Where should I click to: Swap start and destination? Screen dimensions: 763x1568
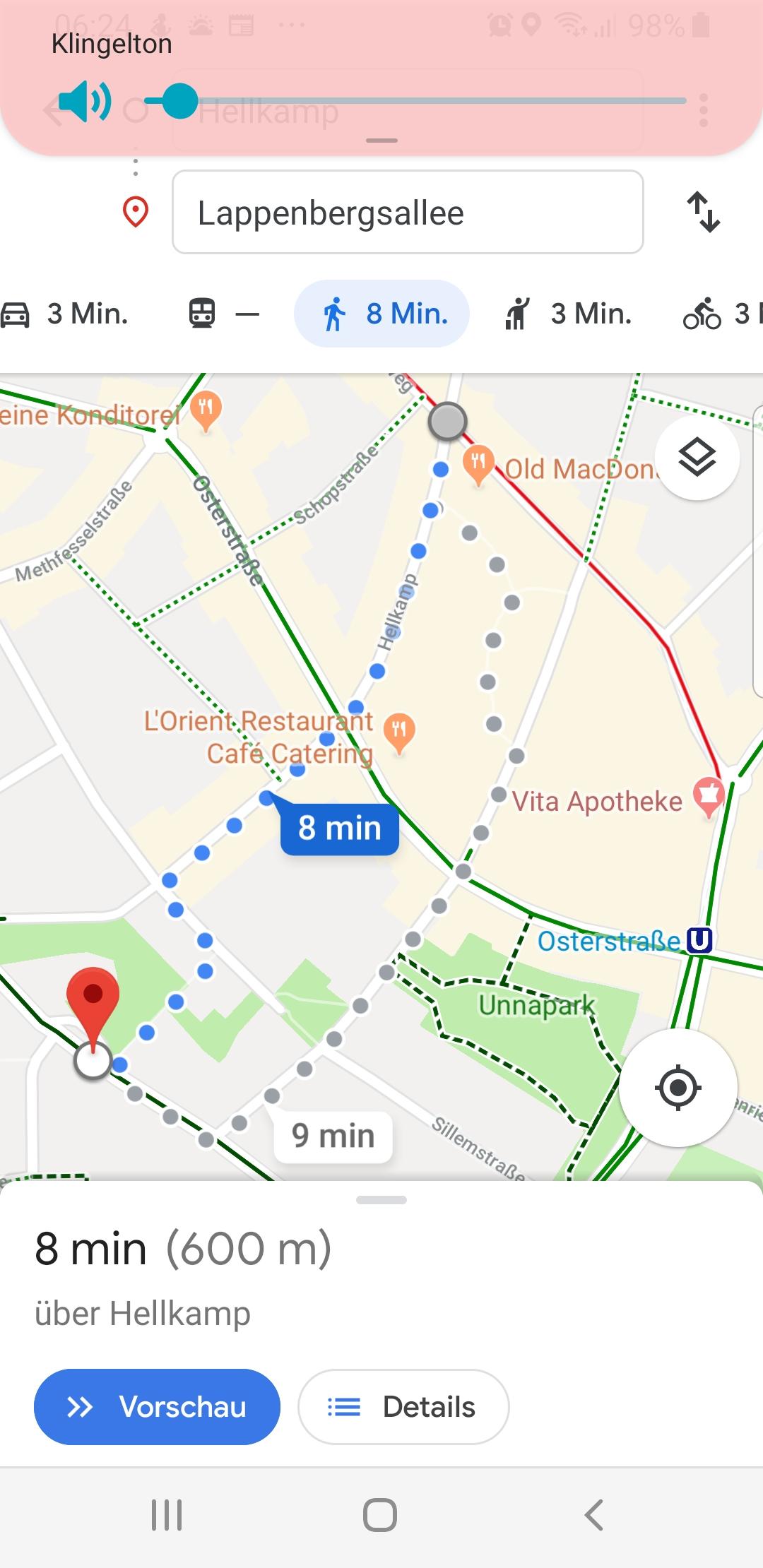point(704,212)
